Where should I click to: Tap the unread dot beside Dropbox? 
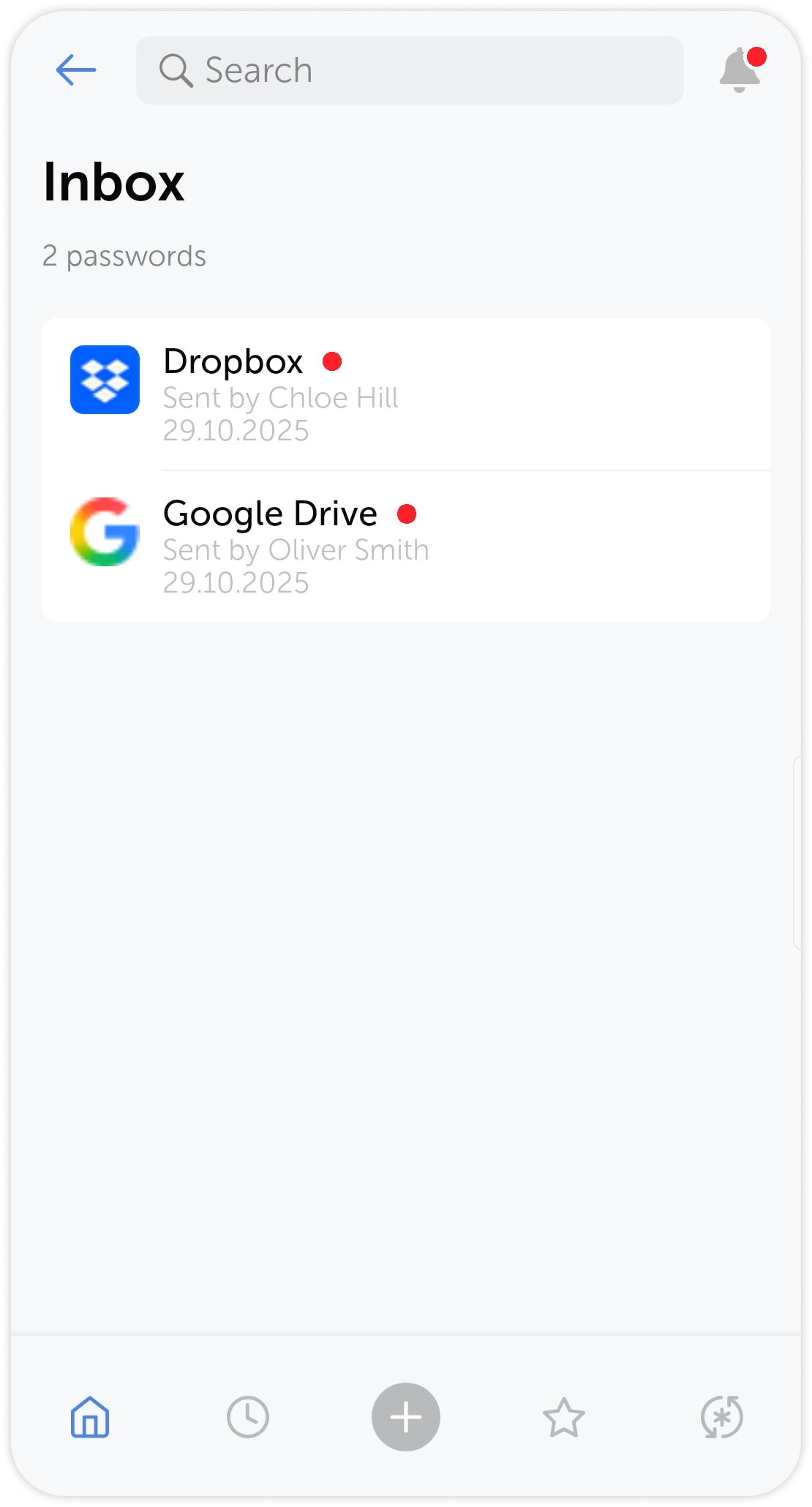point(333,361)
